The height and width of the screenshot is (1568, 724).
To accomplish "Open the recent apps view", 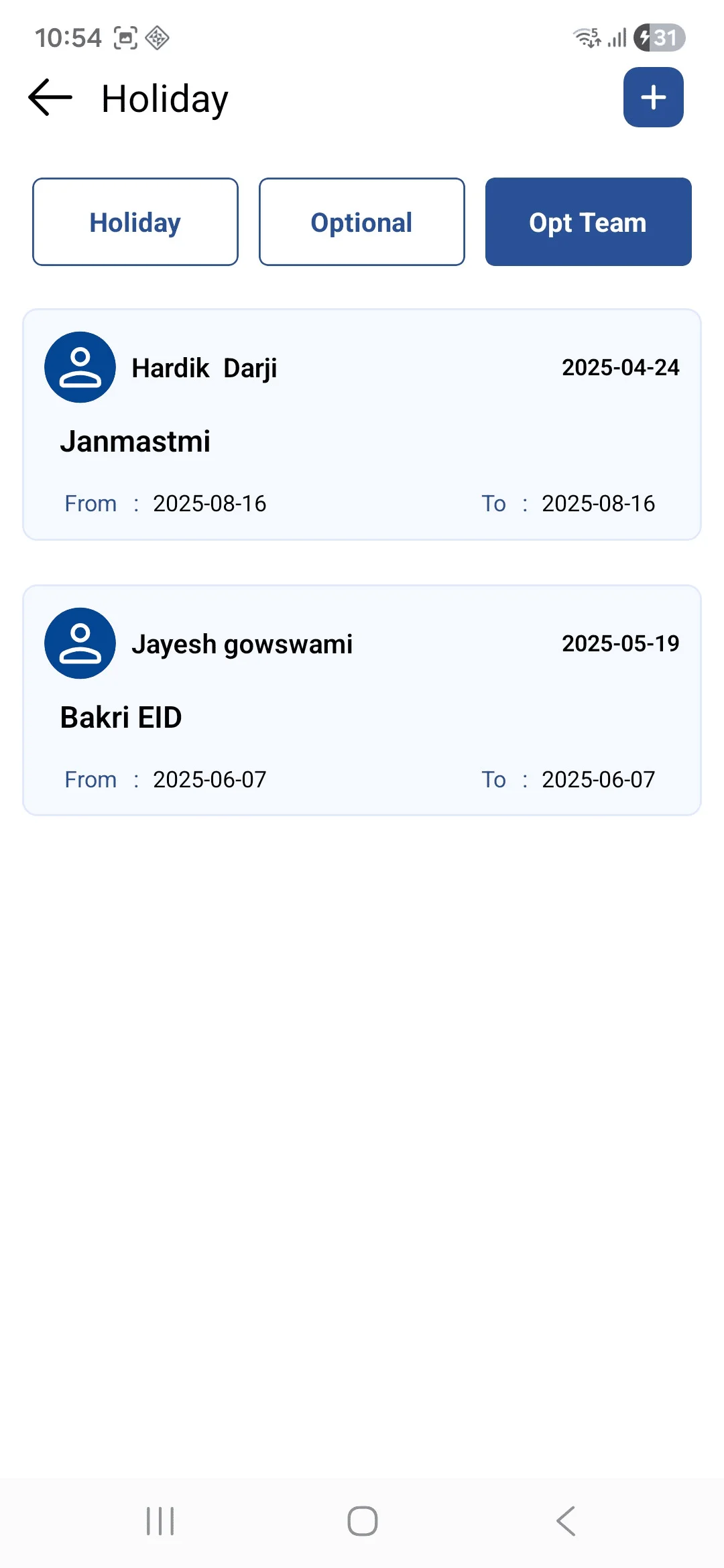I will [160, 1521].
